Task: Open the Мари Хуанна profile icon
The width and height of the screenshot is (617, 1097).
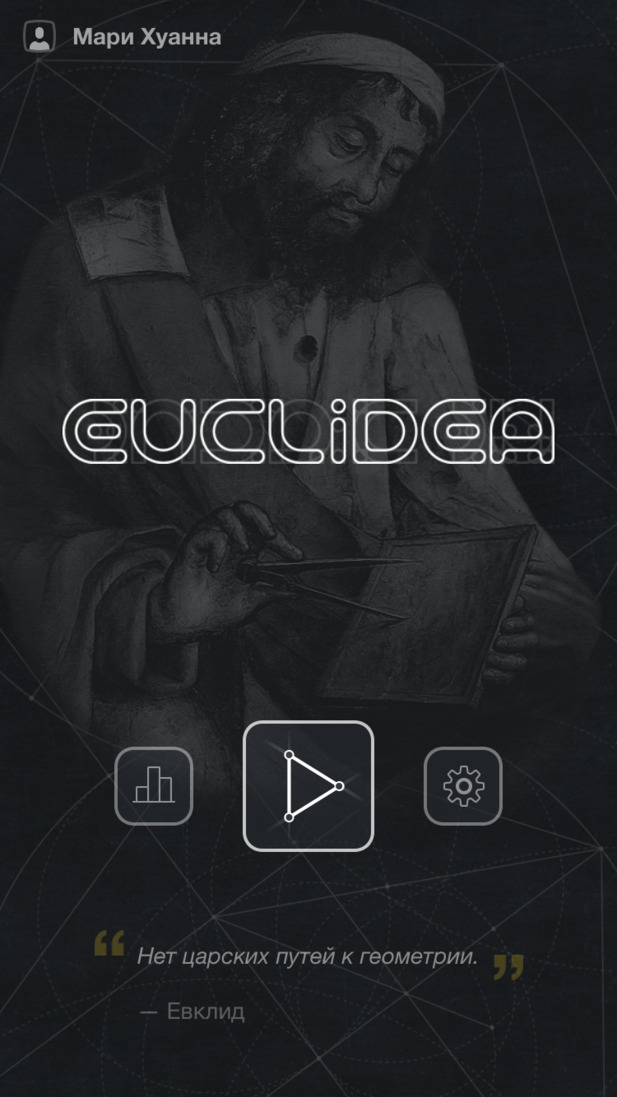Action: click(x=39, y=36)
